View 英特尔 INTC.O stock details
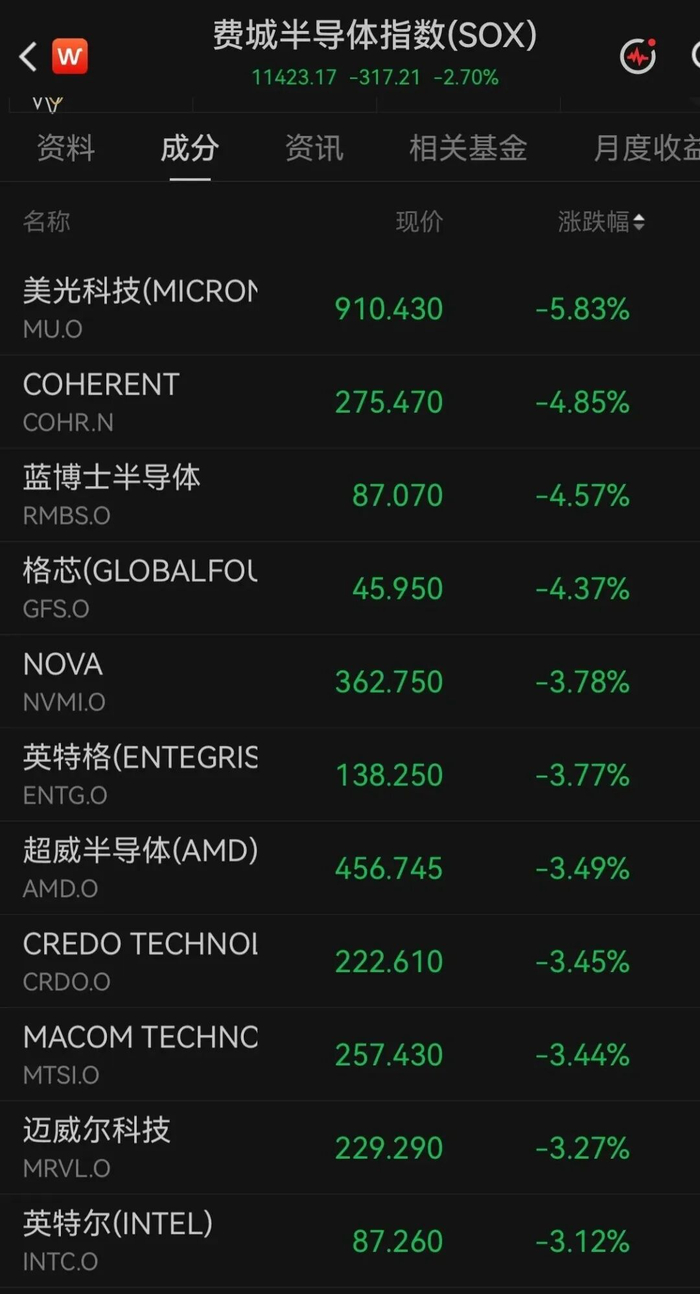700x1294 pixels. [350, 1240]
